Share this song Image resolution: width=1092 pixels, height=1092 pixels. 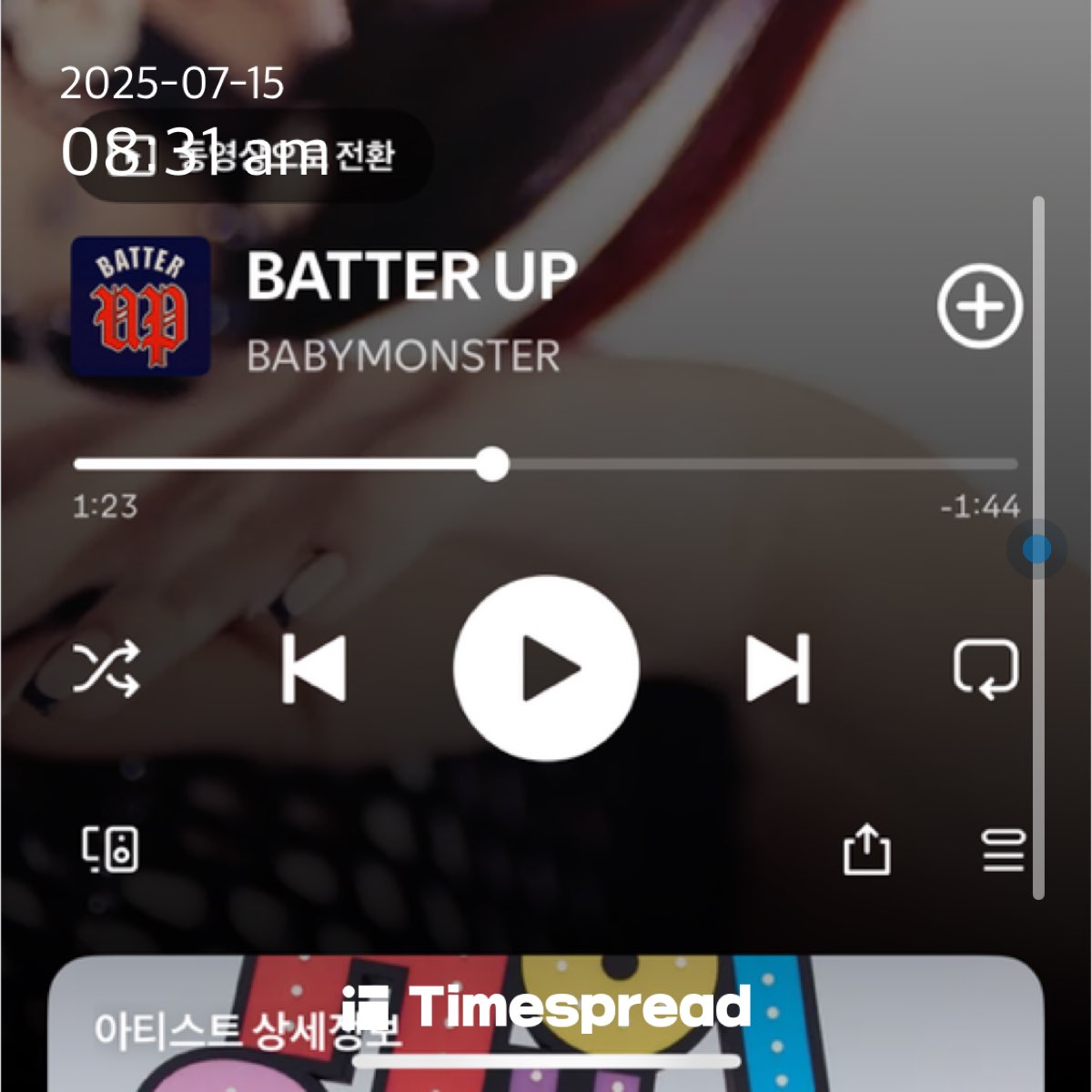865,850
